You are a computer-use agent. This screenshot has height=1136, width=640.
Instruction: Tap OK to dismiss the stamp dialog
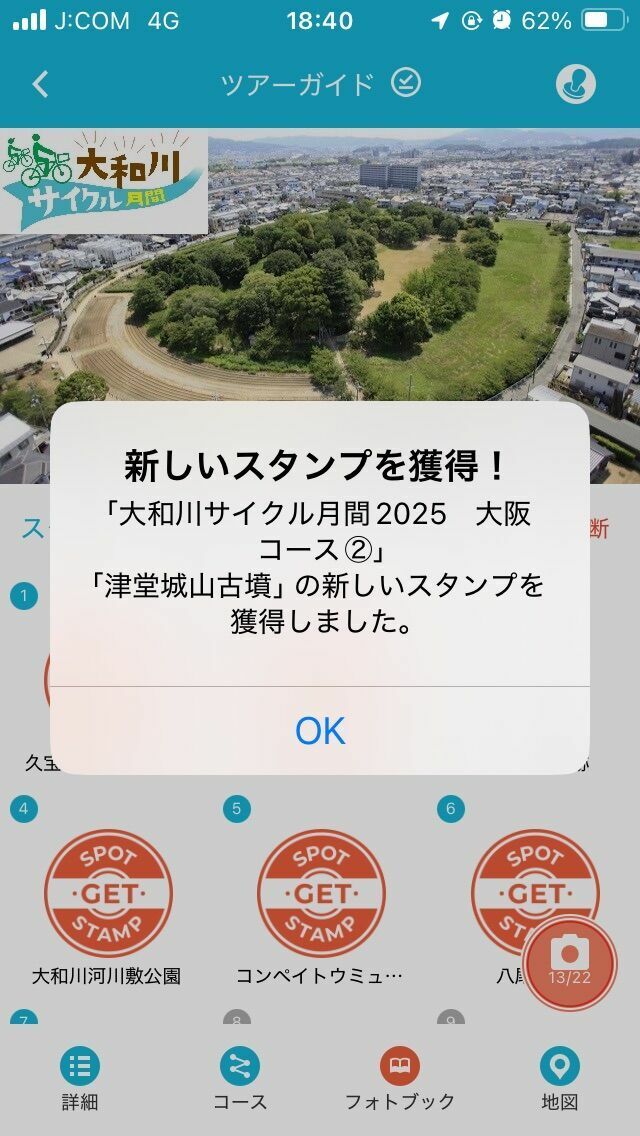coord(320,731)
